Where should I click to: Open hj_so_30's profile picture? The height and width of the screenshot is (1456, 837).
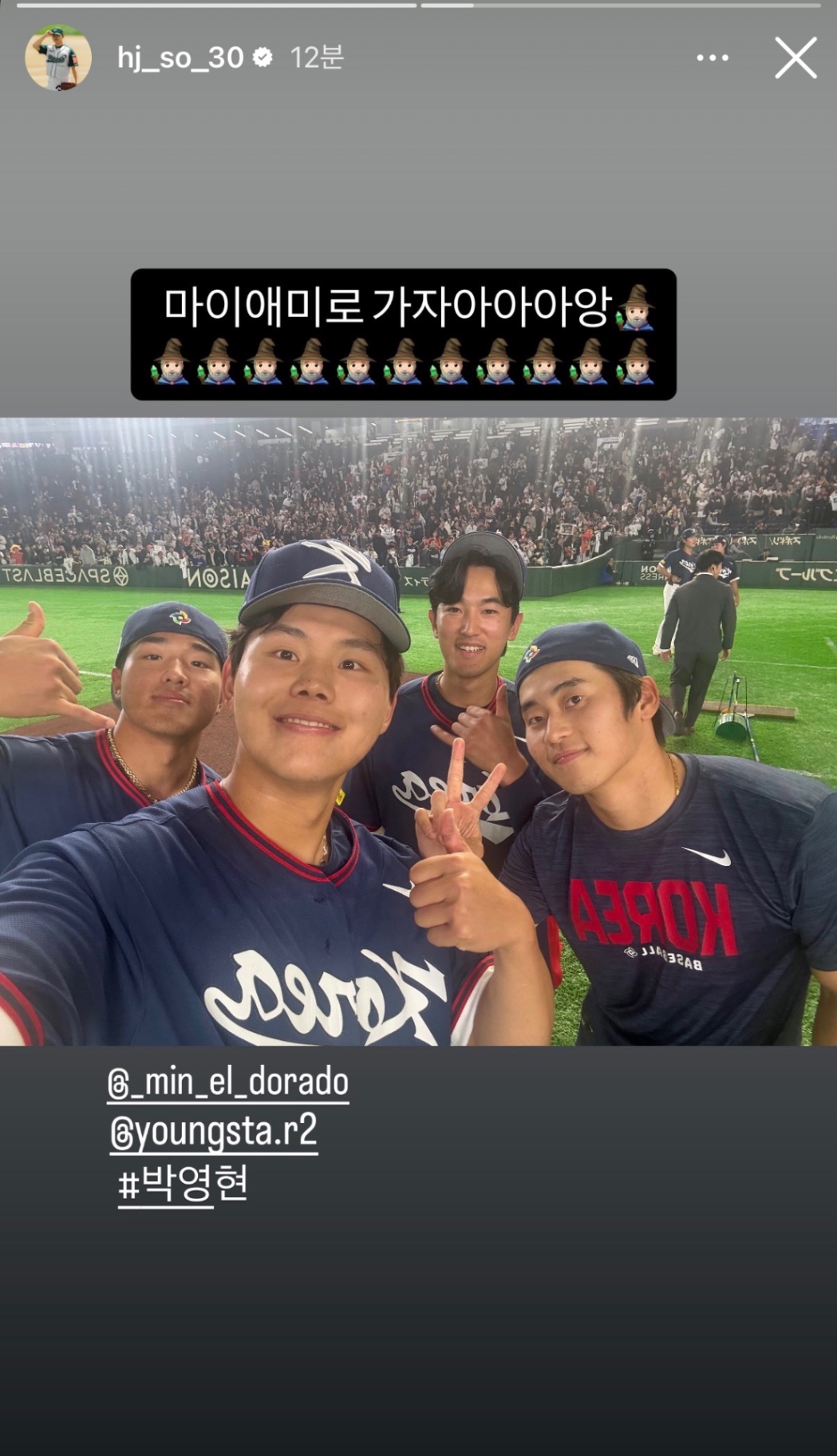coord(58,57)
